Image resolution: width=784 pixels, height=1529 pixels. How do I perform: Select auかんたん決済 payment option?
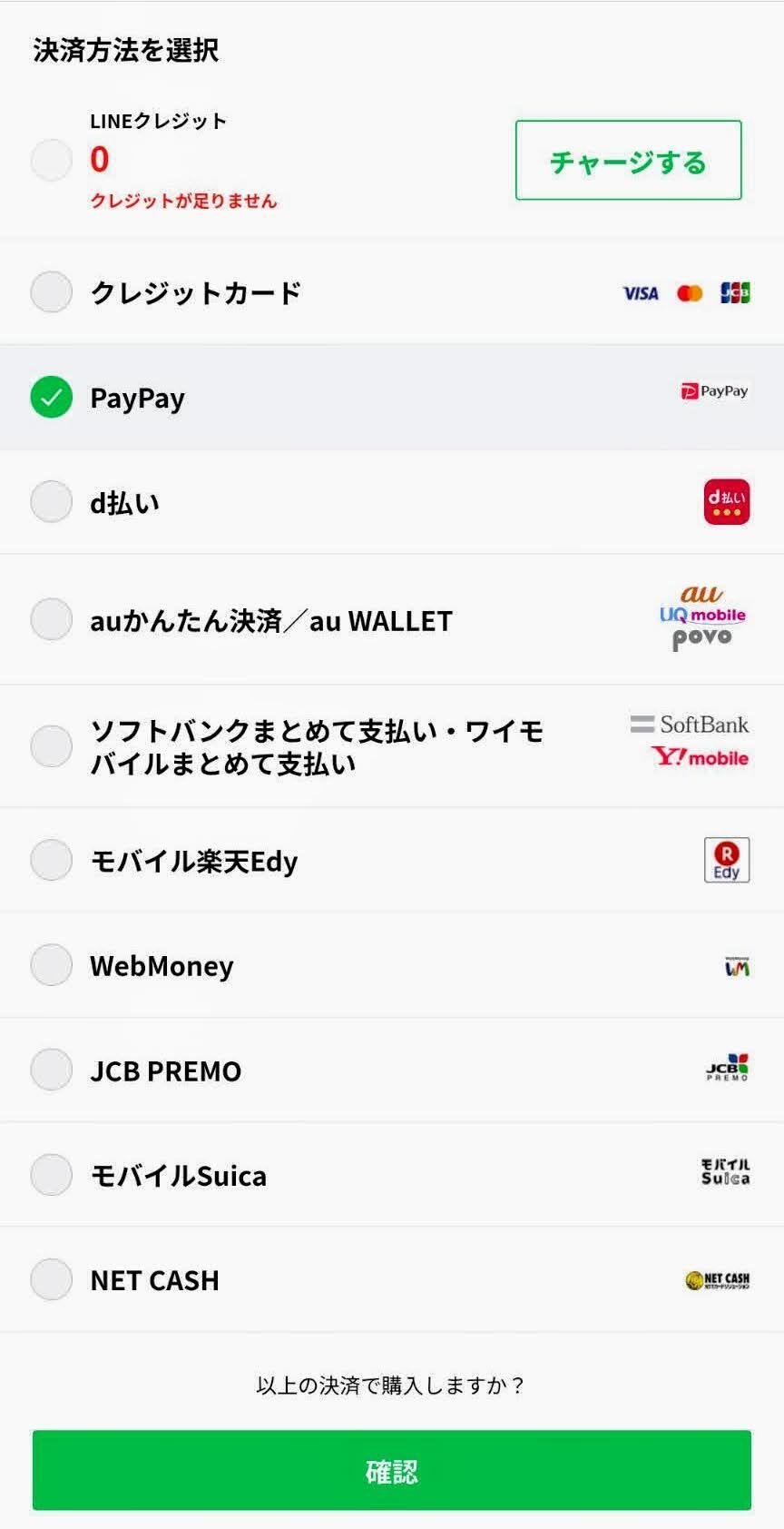pyautogui.click(x=51, y=619)
